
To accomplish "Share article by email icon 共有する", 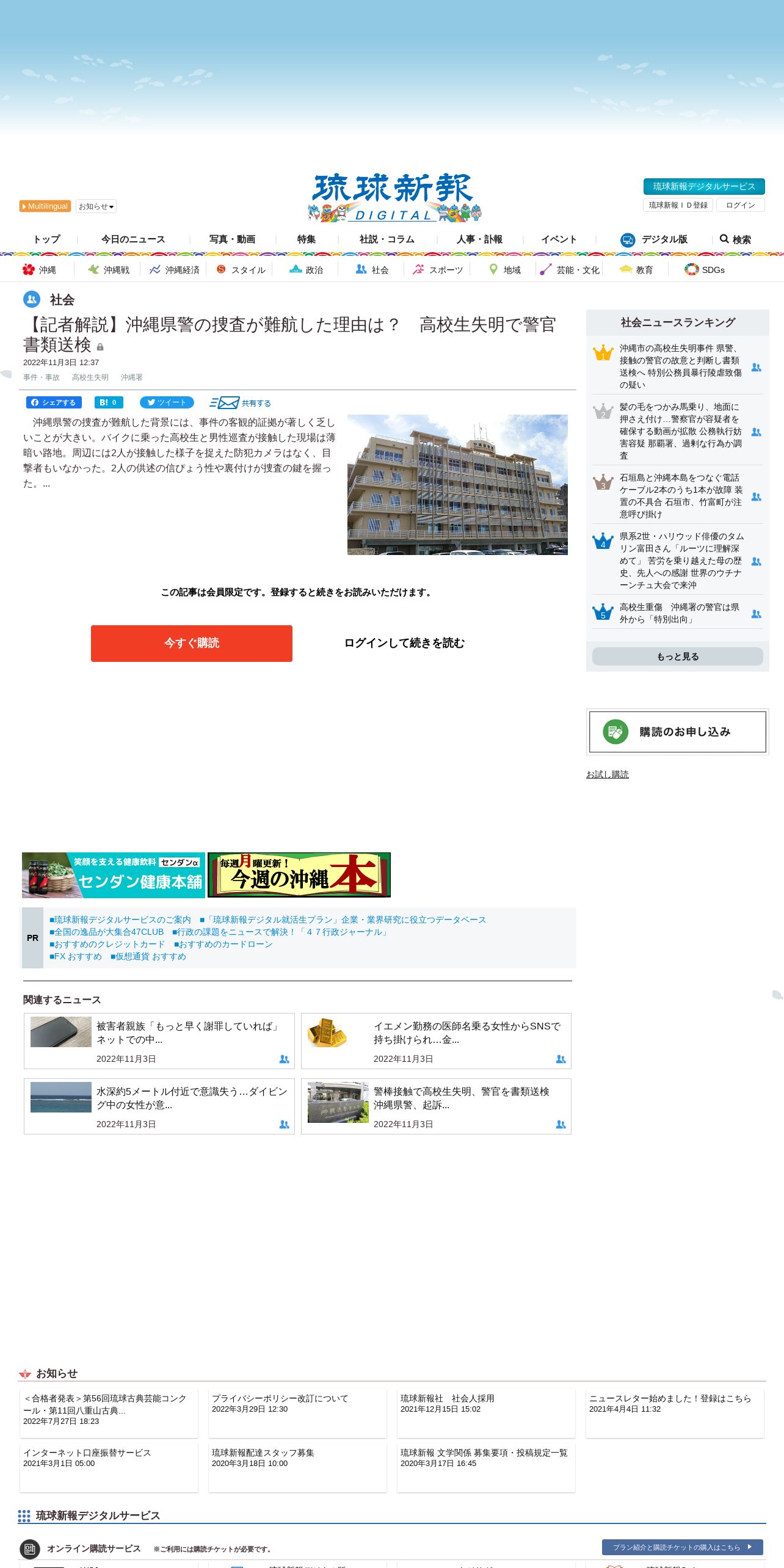I will [240, 403].
